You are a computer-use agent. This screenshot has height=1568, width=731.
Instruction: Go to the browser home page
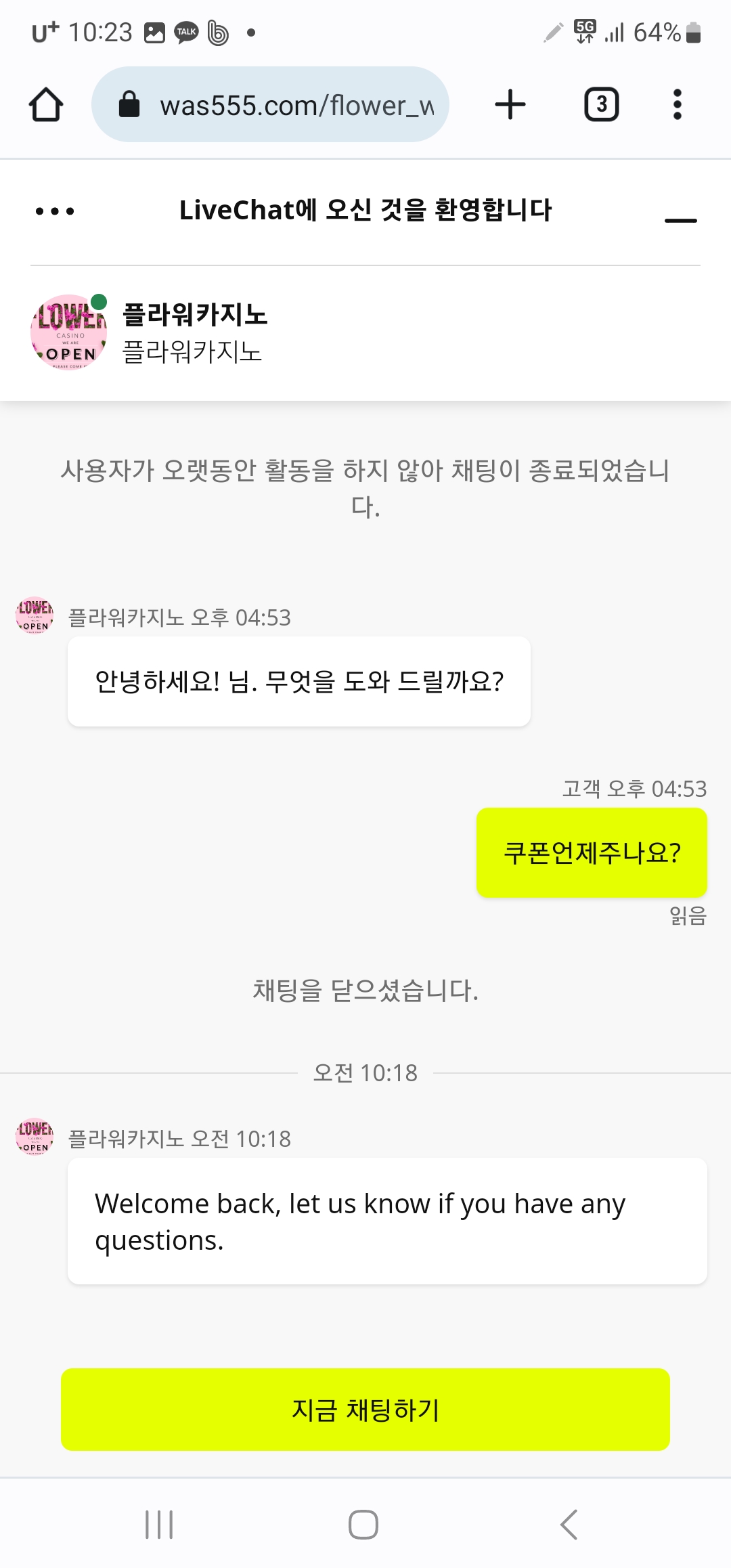tap(46, 105)
